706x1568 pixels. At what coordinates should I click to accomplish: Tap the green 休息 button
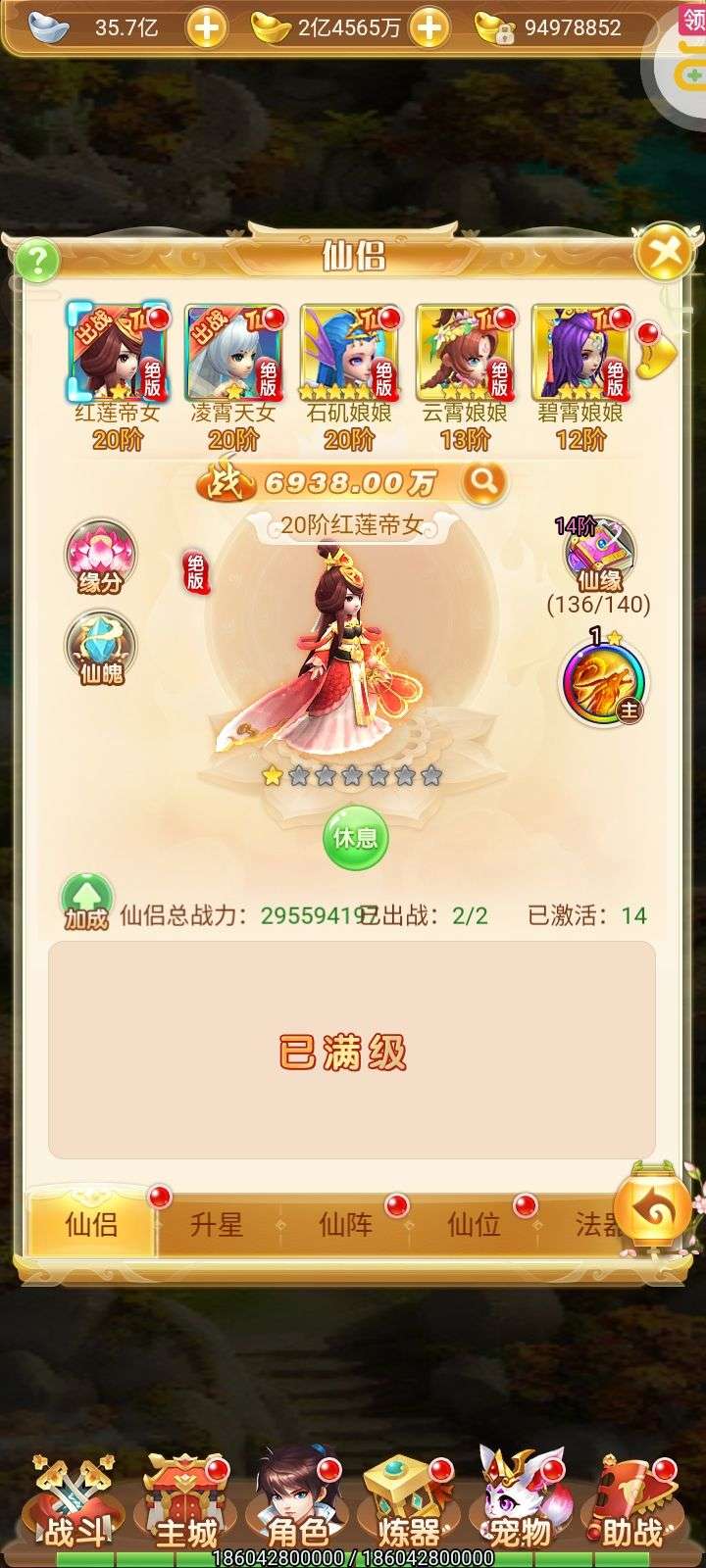[x=355, y=838]
